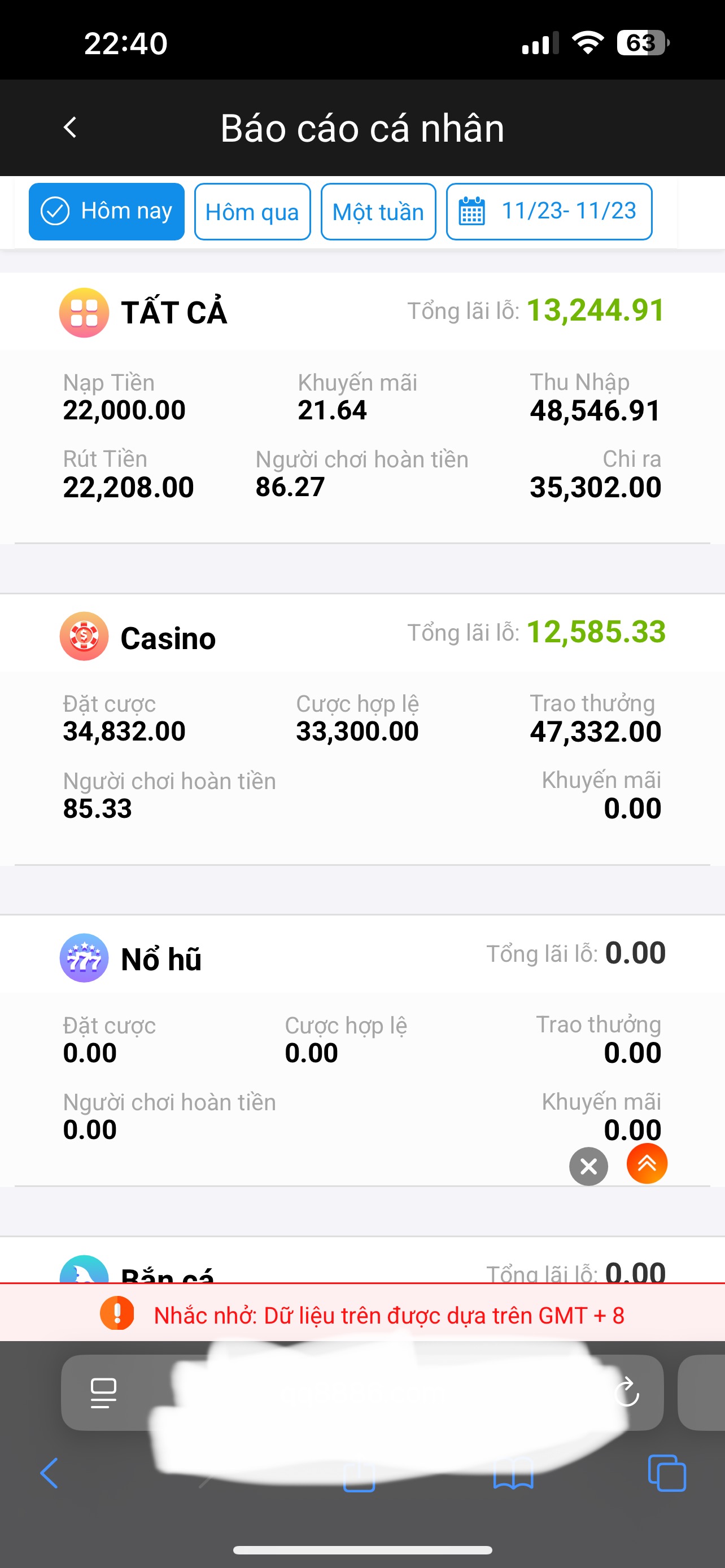Viewport: 725px width, 1568px height.
Task: Open Safari bookmarks
Action: pyautogui.click(x=513, y=1474)
